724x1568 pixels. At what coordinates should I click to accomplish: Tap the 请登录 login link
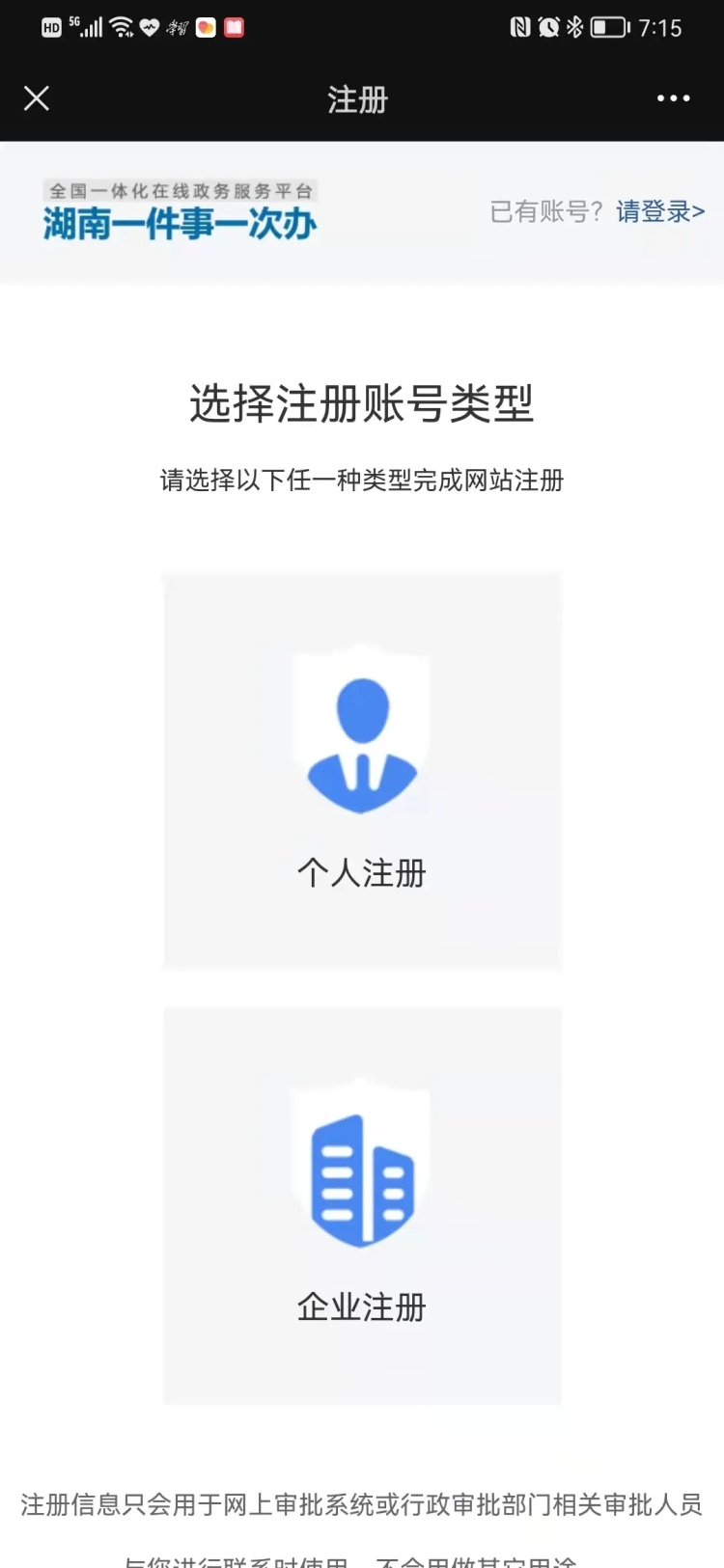[x=660, y=211]
